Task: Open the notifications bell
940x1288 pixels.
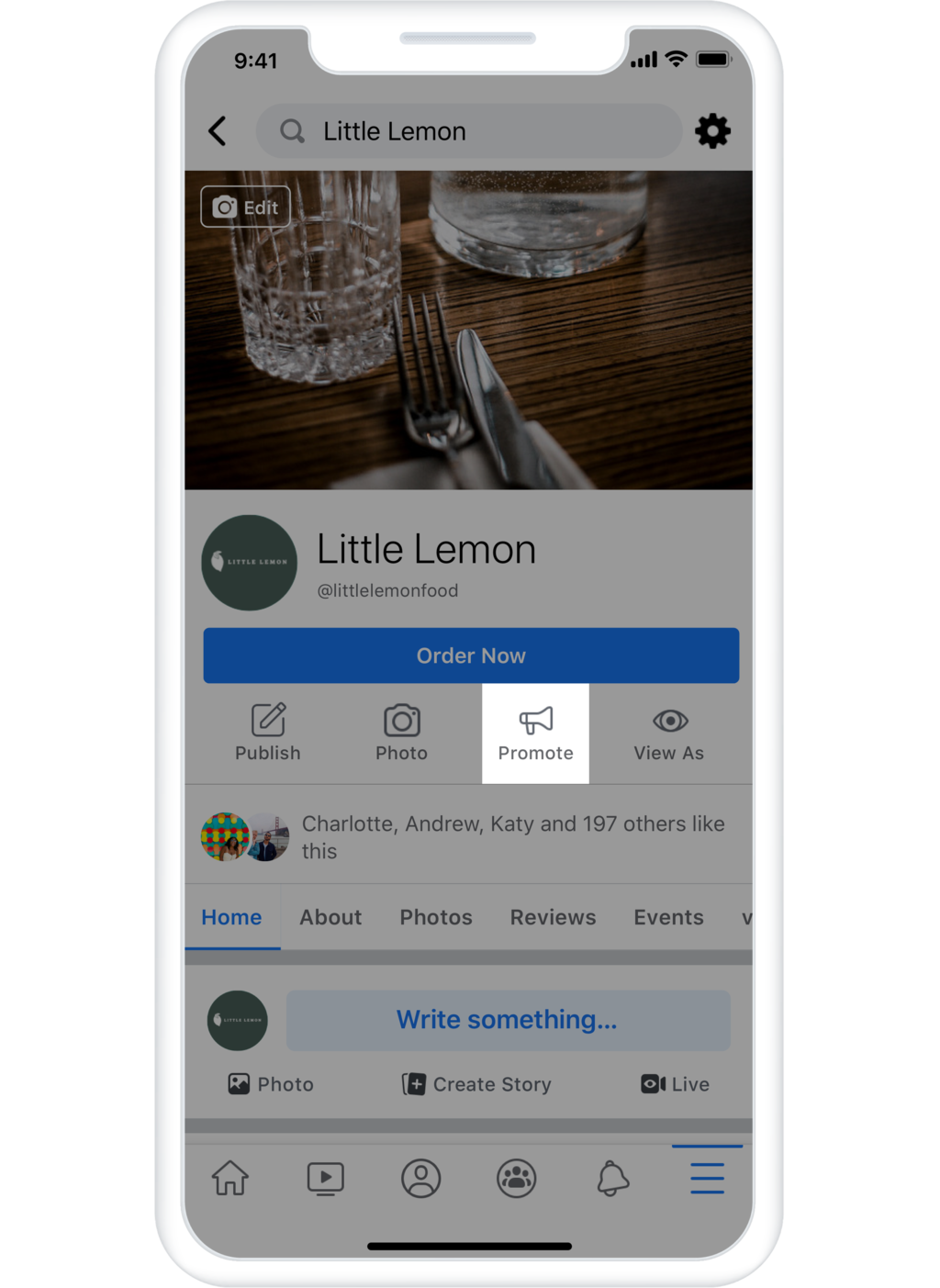Action: click(x=612, y=1178)
